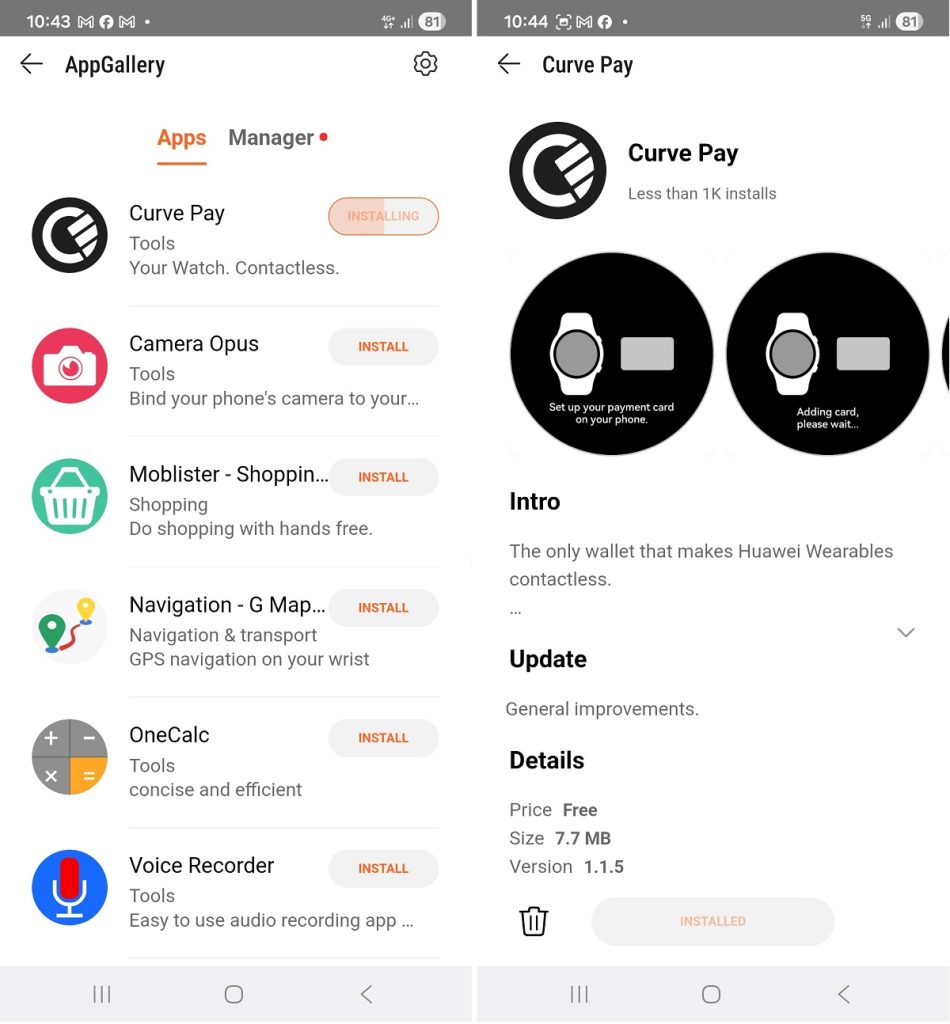
Task: Go back from the Curve Pay details page
Action: [x=509, y=65]
